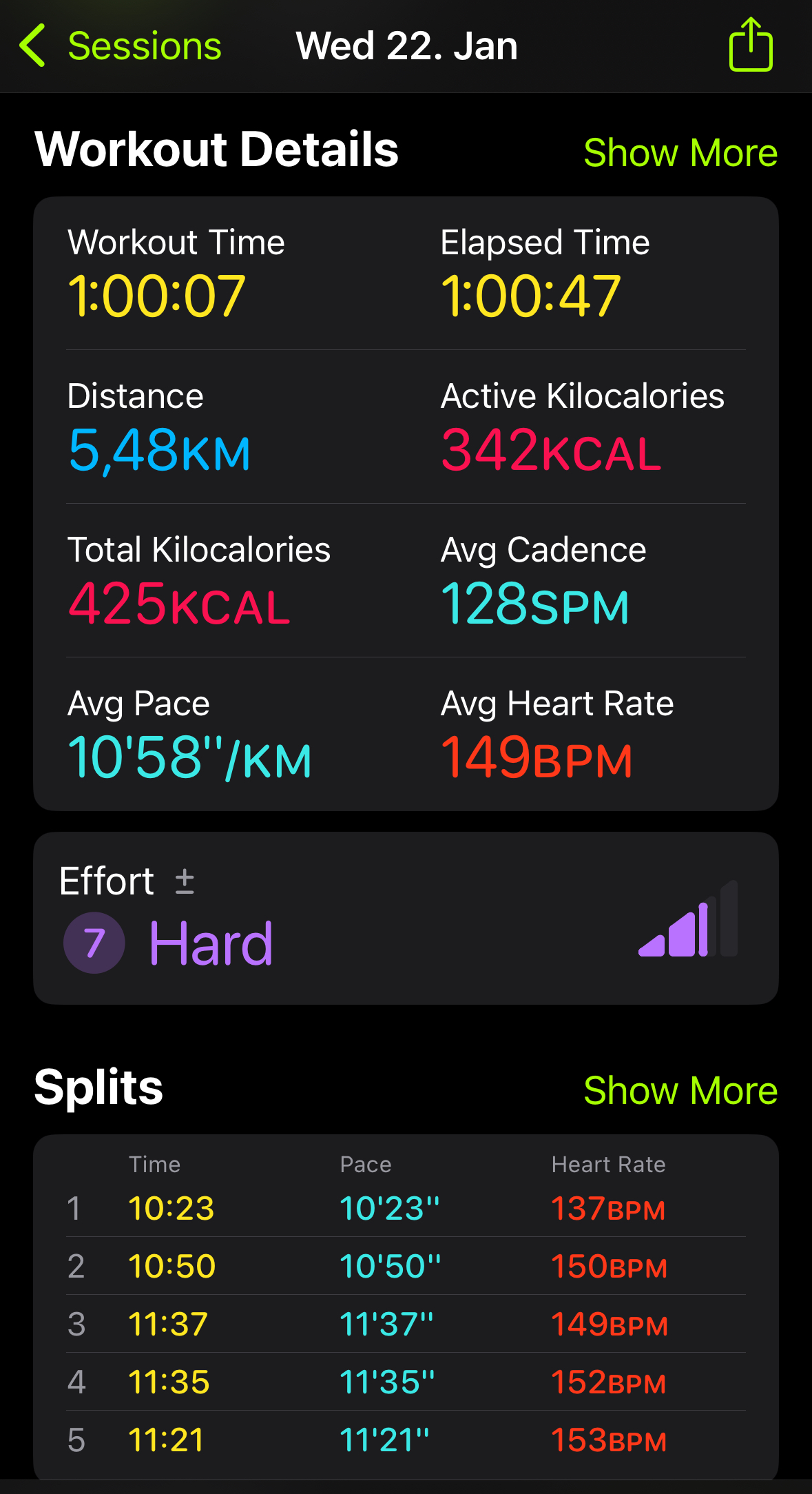Show more Workout Details
This screenshot has width=812, height=1494.
[680, 152]
